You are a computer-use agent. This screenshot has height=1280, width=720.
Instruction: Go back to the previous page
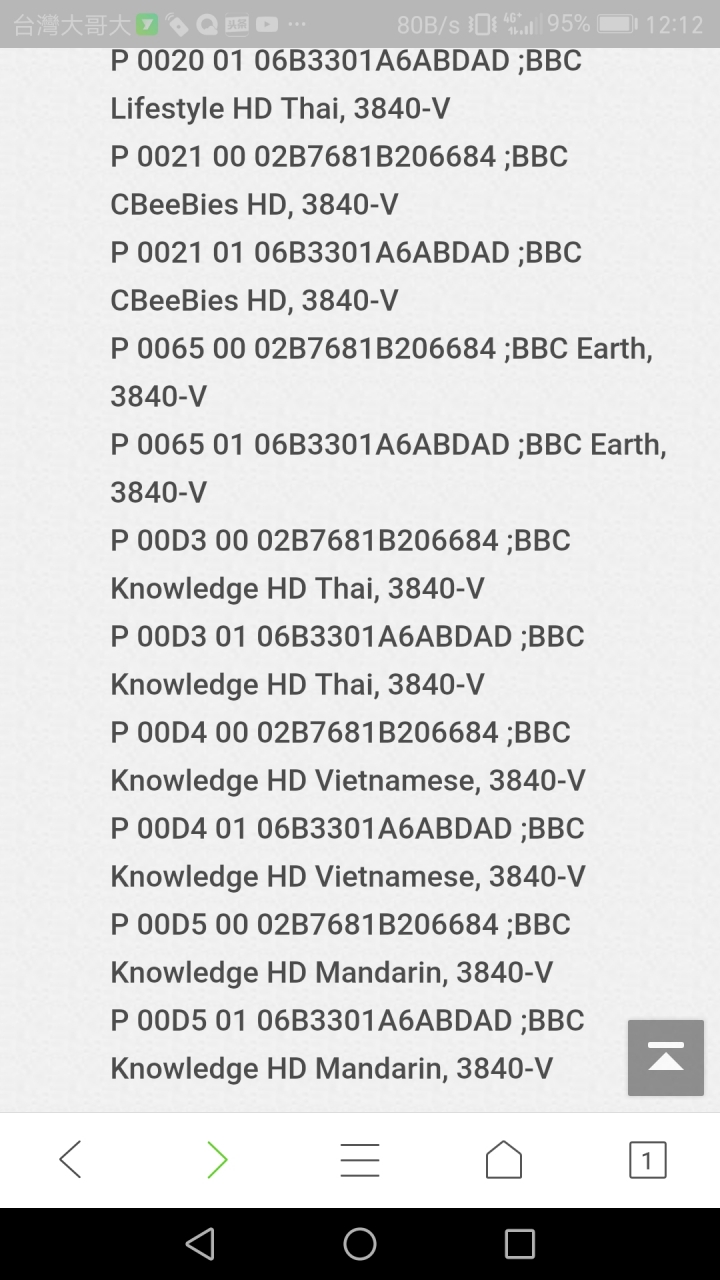click(70, 1160)
